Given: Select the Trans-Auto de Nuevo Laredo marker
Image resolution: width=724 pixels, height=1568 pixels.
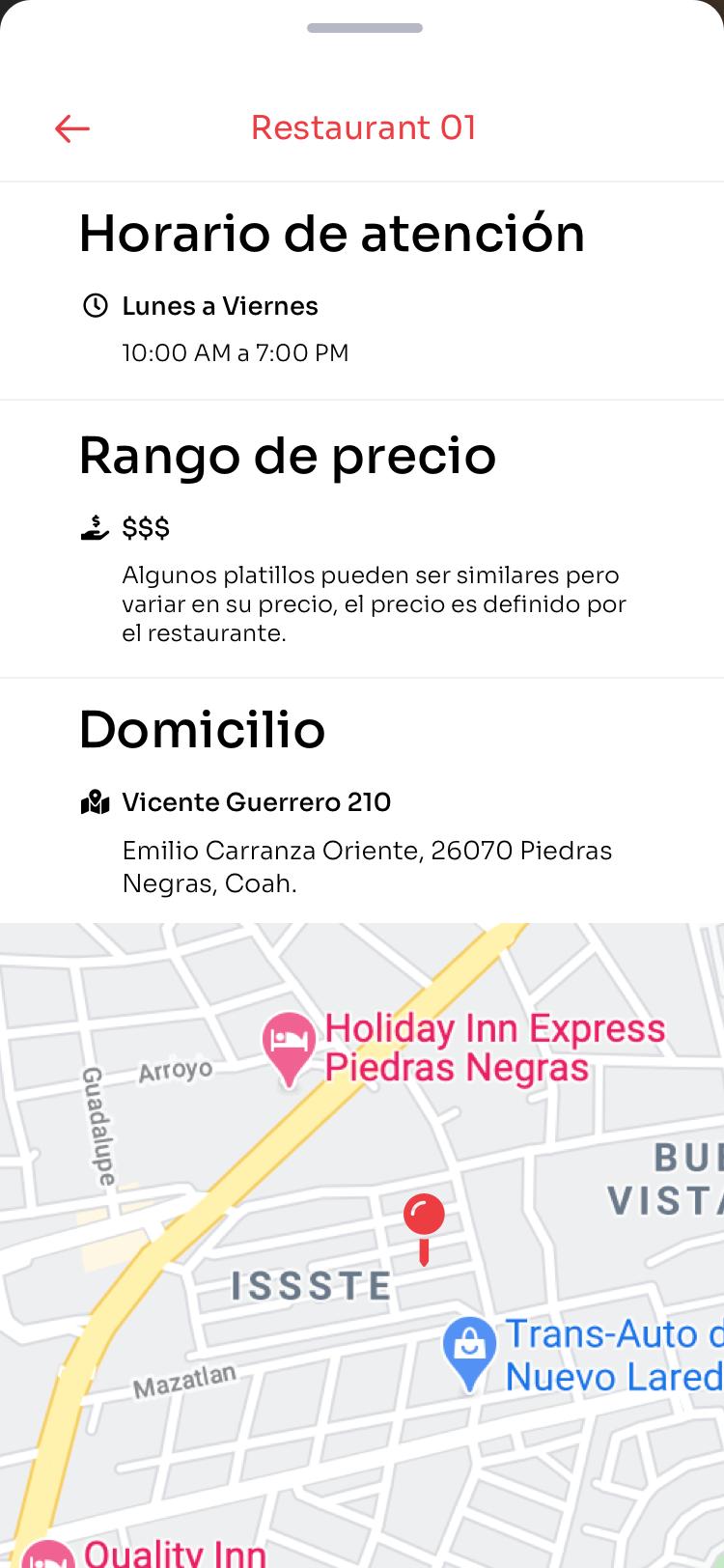Looking at the screenshot, I should pyautogui.click(x=469, y=1354).
